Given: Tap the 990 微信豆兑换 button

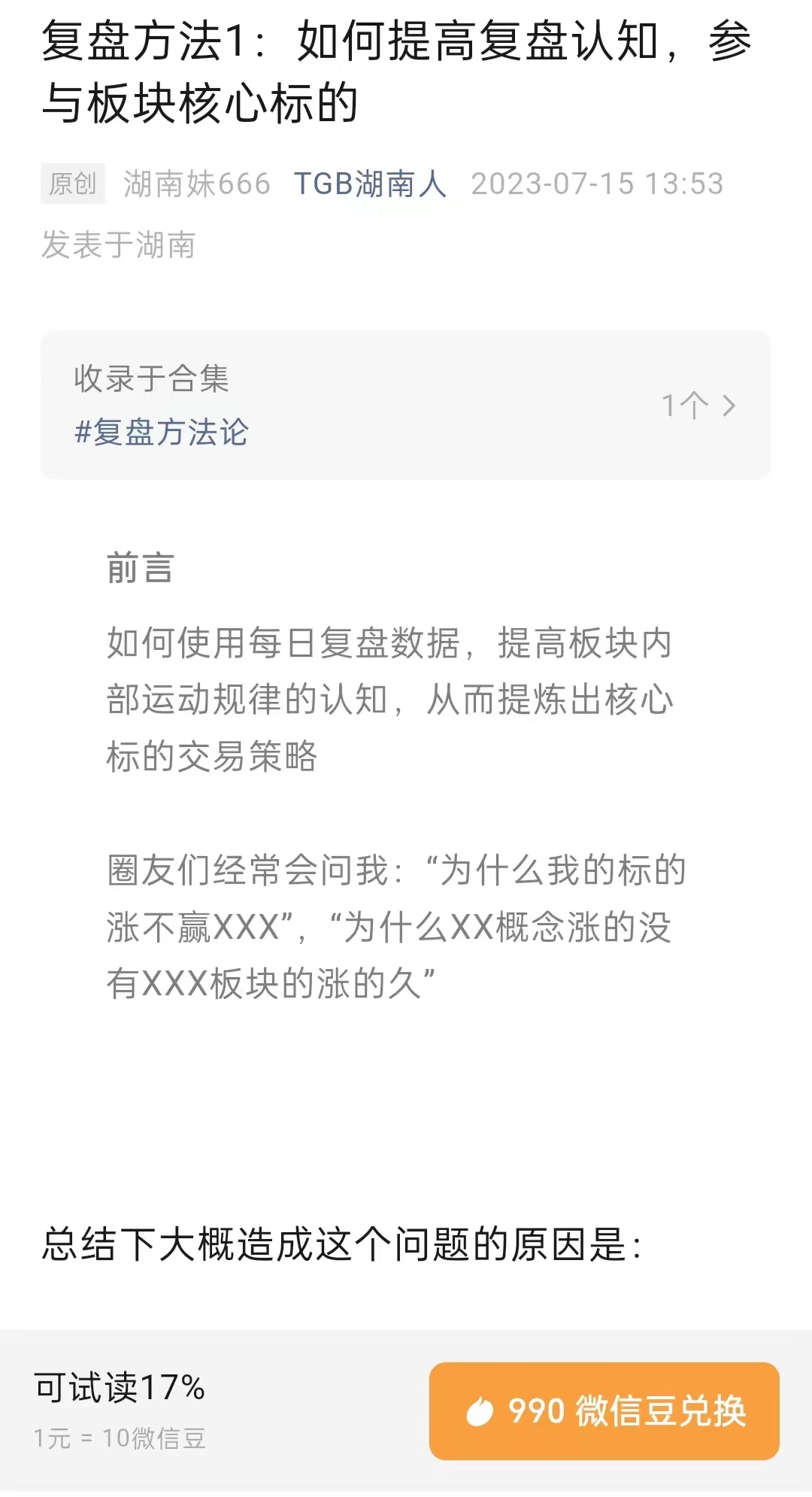Looking at the screenshot, I should pos(604,1410).
